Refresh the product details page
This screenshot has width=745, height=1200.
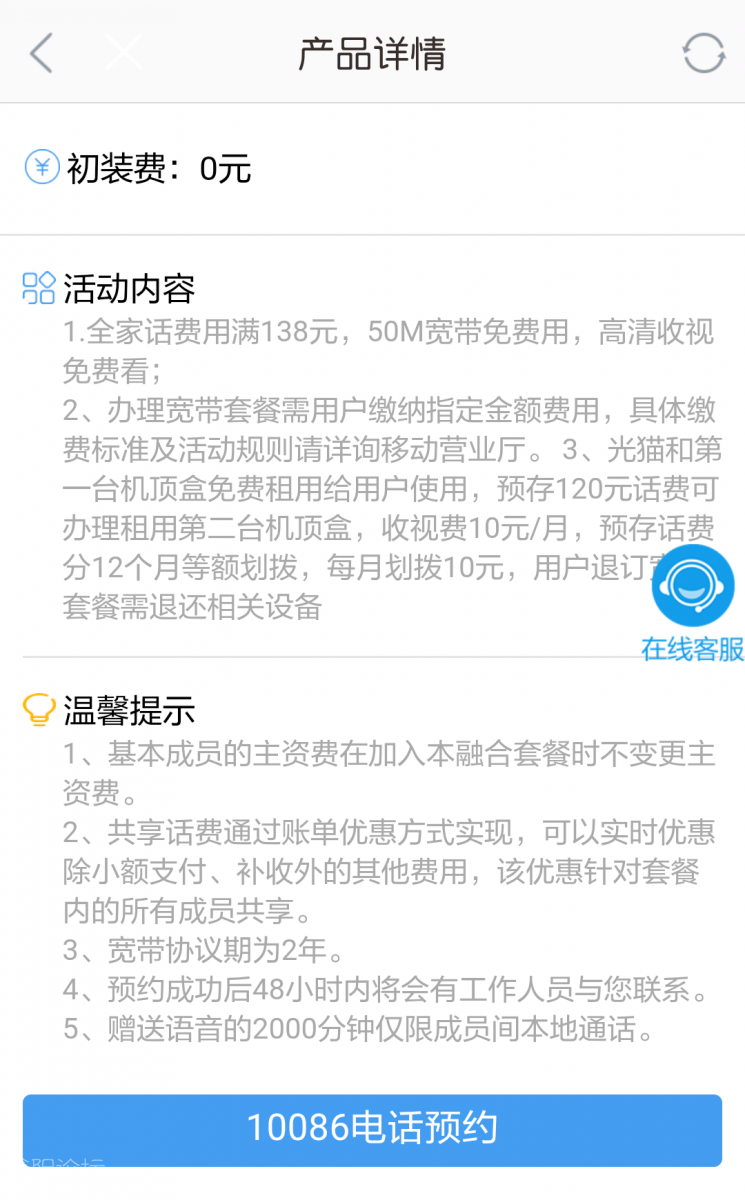click(703, 52)
